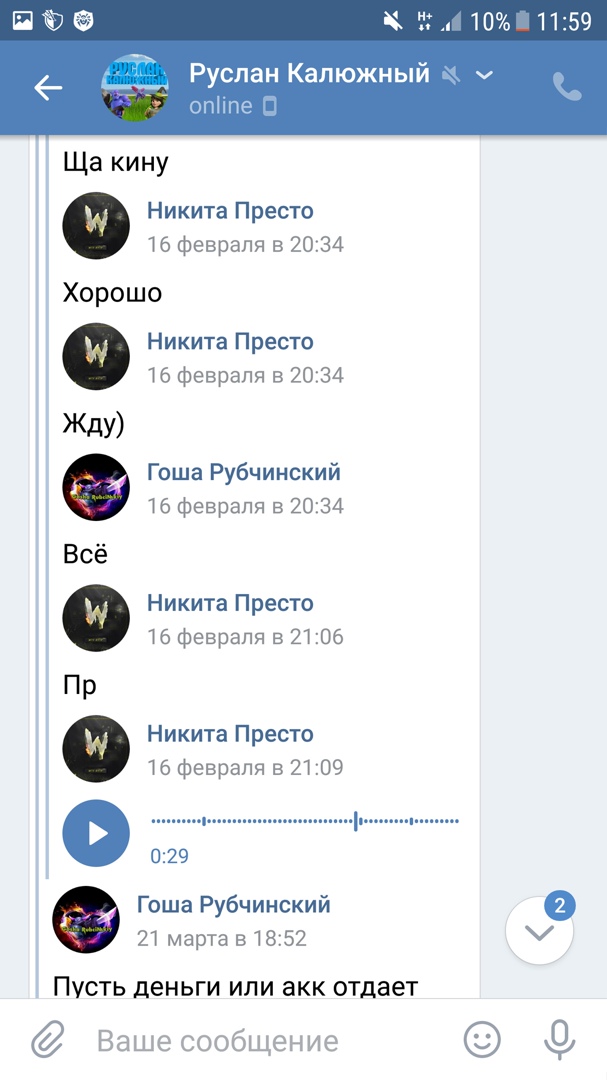607x1080 pixels.
Task: Go back from Руслан Калюжный chat
Action: pos(48,88)
